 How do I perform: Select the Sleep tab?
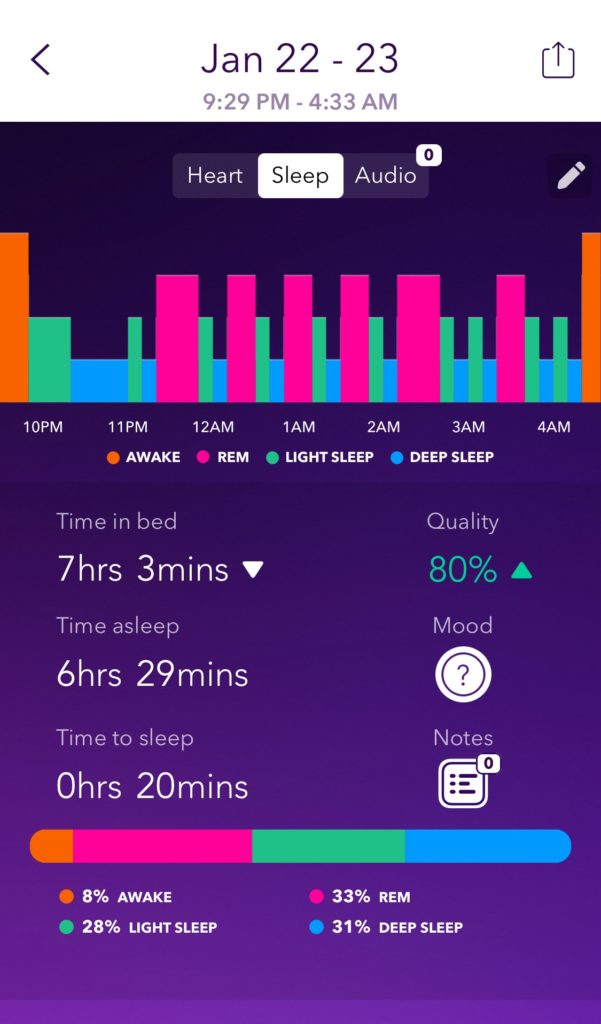pyautogui.click(x=300, y=176)
